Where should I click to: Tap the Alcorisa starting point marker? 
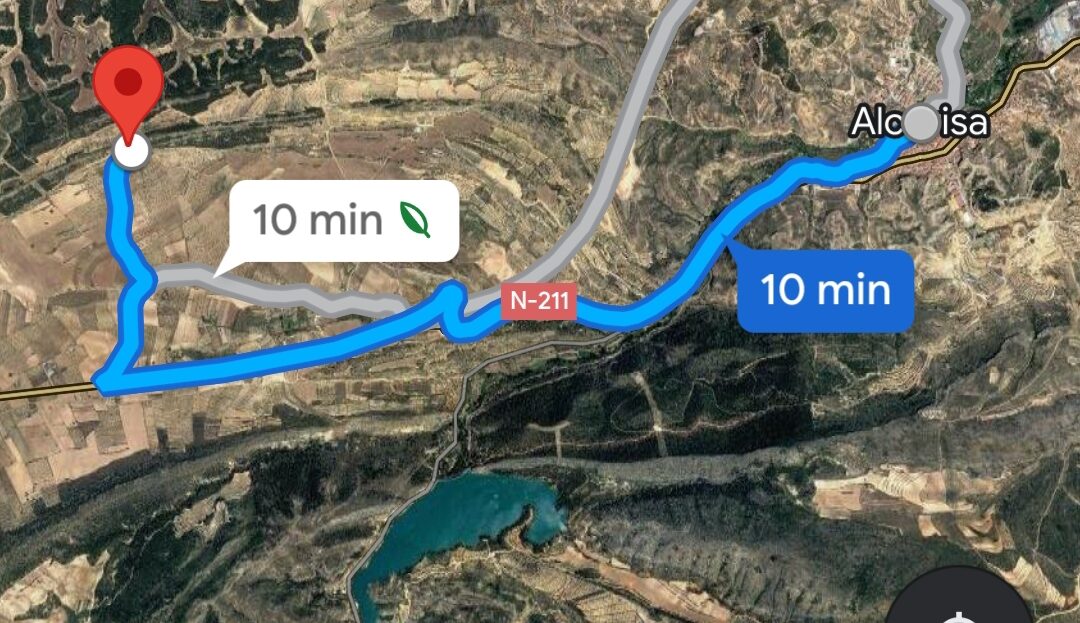(922, 124)
